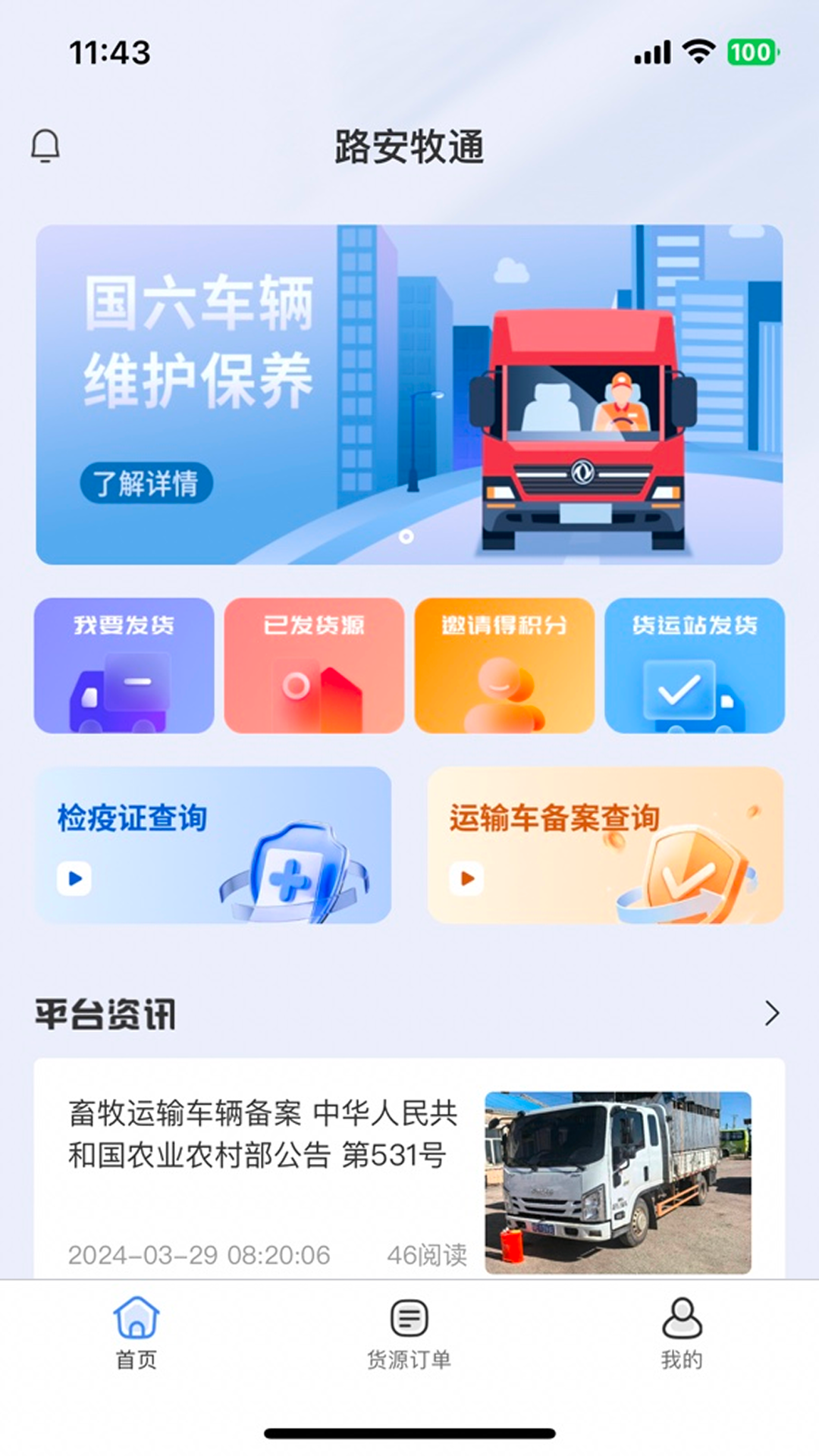The height and width of the screenshot is (1456, 819).
Task: Open the notification bell
Action: click(x=45, y=146)
